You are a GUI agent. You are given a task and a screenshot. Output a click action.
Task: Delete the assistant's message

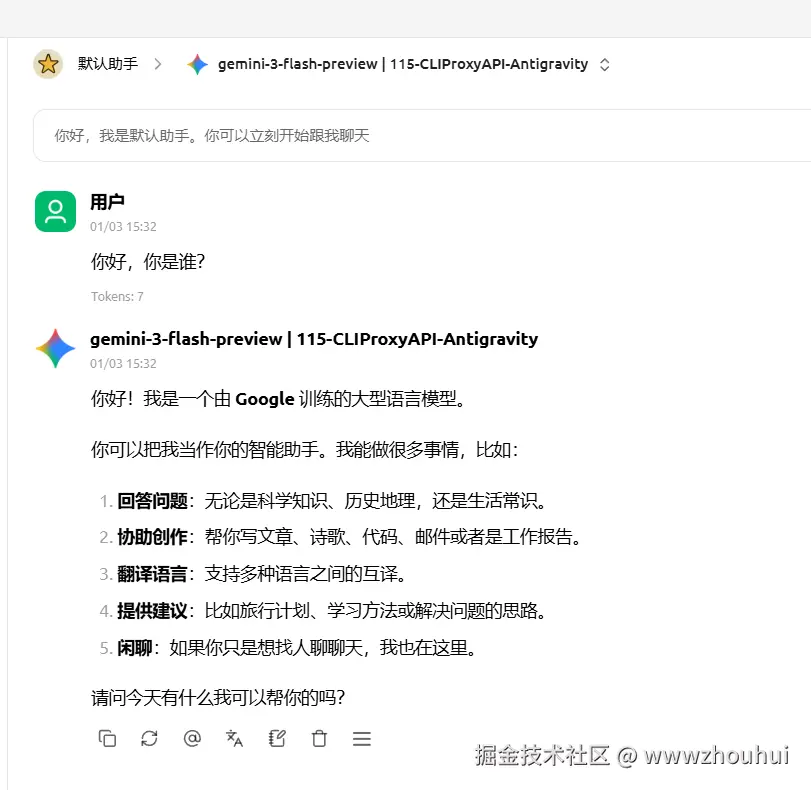click(x=319, y=738)
